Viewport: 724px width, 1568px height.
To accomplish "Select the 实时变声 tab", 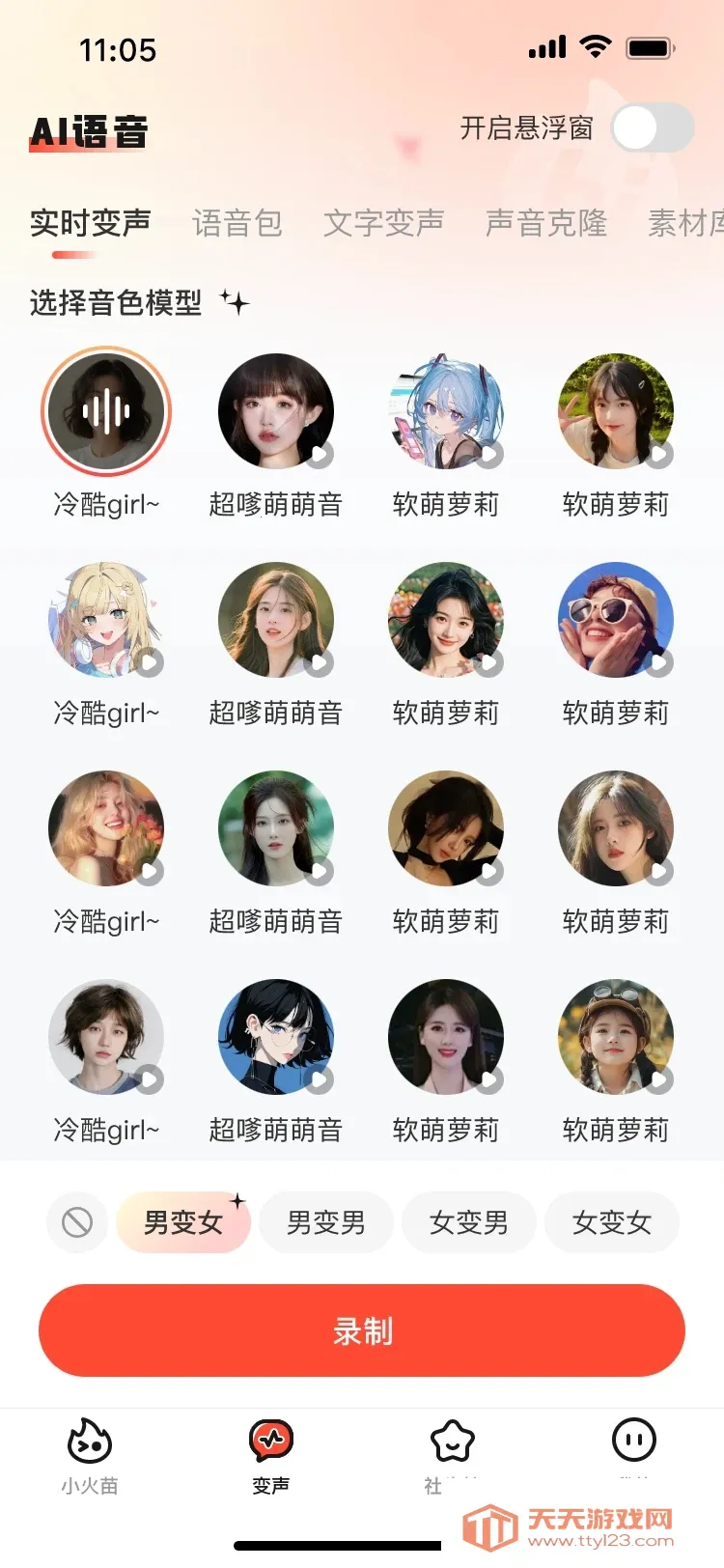I will pos(90,223).
